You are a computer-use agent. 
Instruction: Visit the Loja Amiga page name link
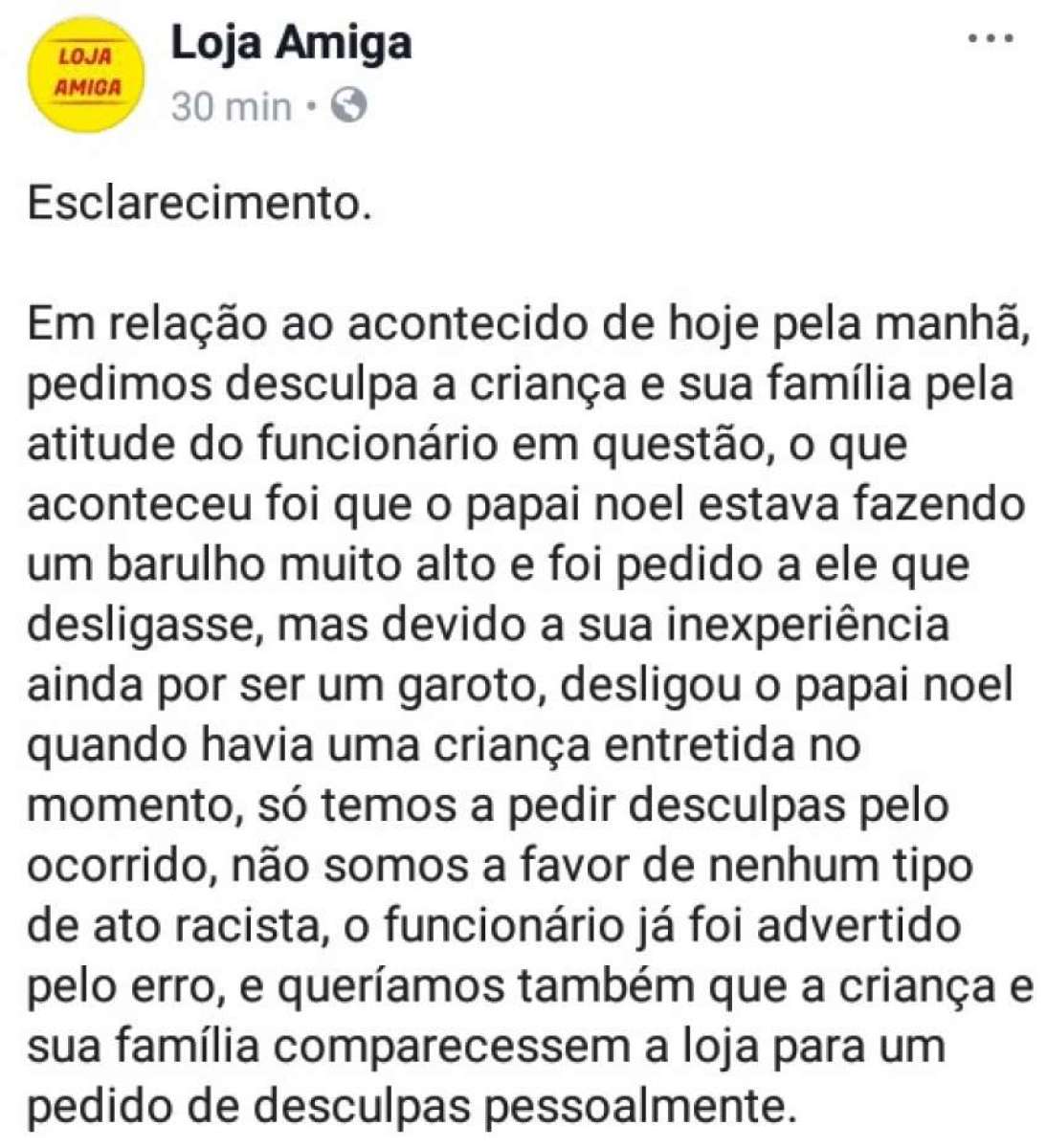coord(291,44)
